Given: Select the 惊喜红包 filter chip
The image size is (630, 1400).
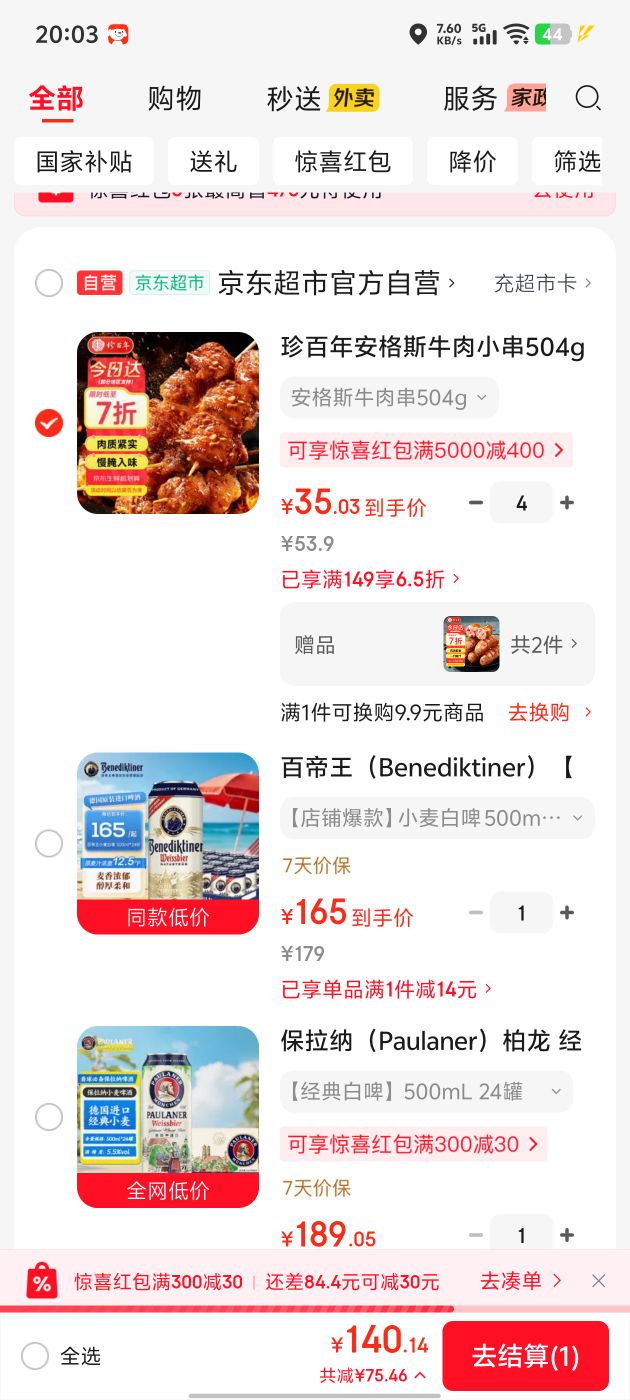Looking at the screenshot, I should click(x=343, y=161).
